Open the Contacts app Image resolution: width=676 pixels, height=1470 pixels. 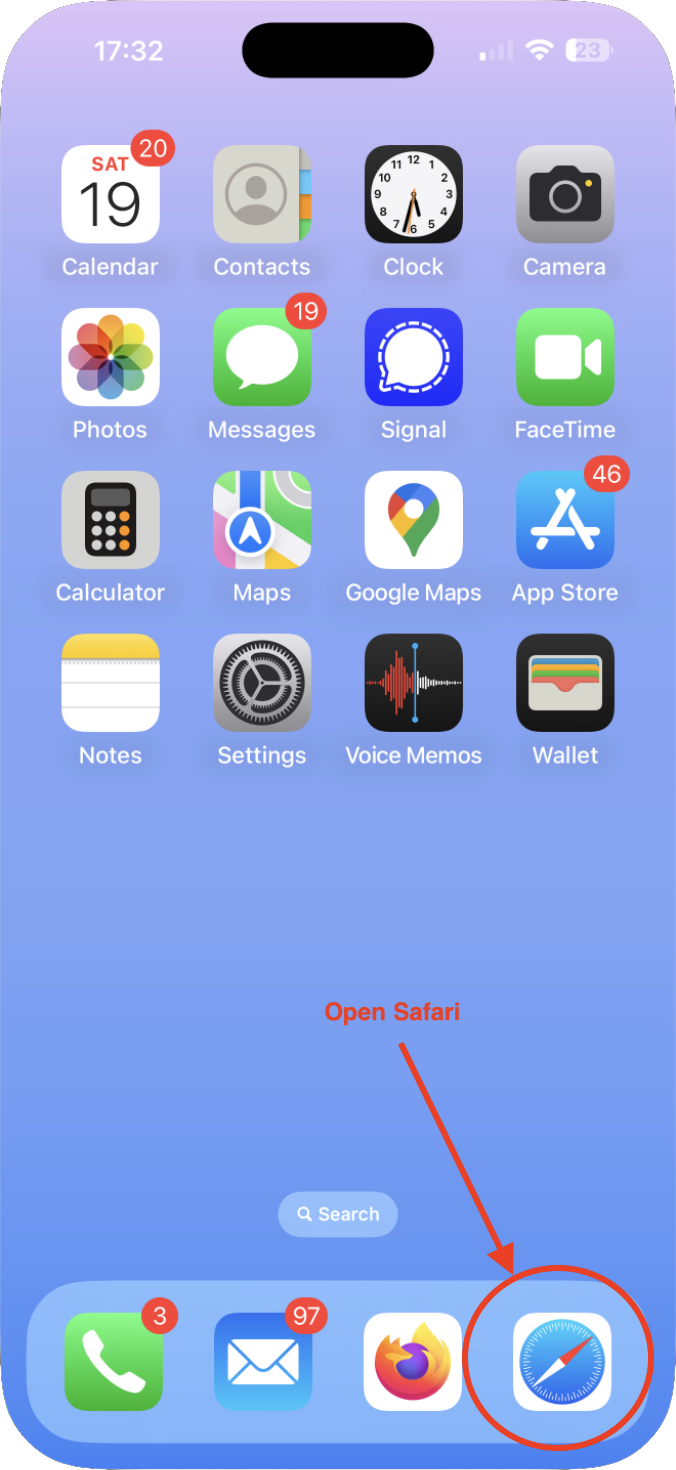pos(262,194)
